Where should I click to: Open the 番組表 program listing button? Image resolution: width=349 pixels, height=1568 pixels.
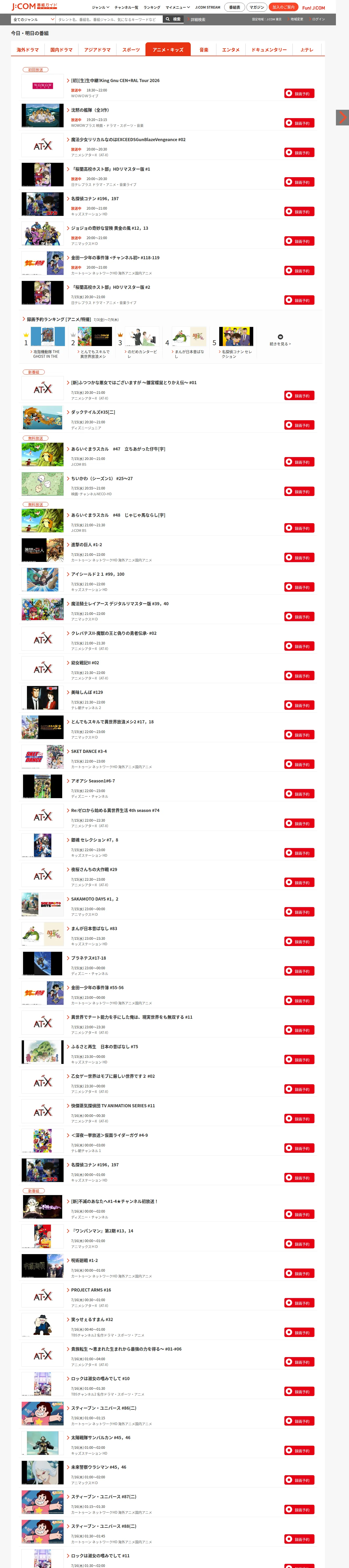[234, 7]
